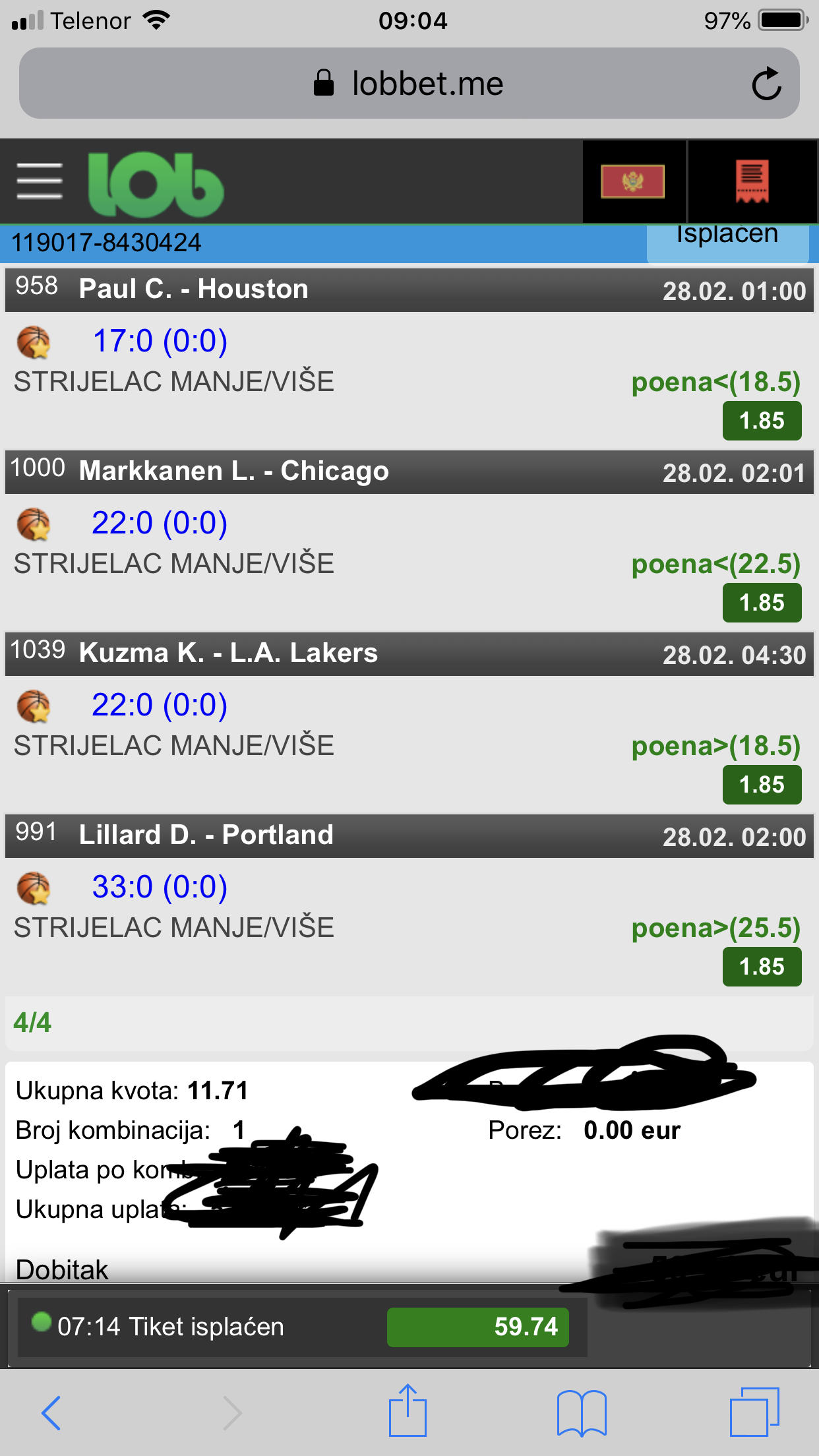Go back in Safari
This screenshot has height=1456, width=819.
[x=51, y=1412]
